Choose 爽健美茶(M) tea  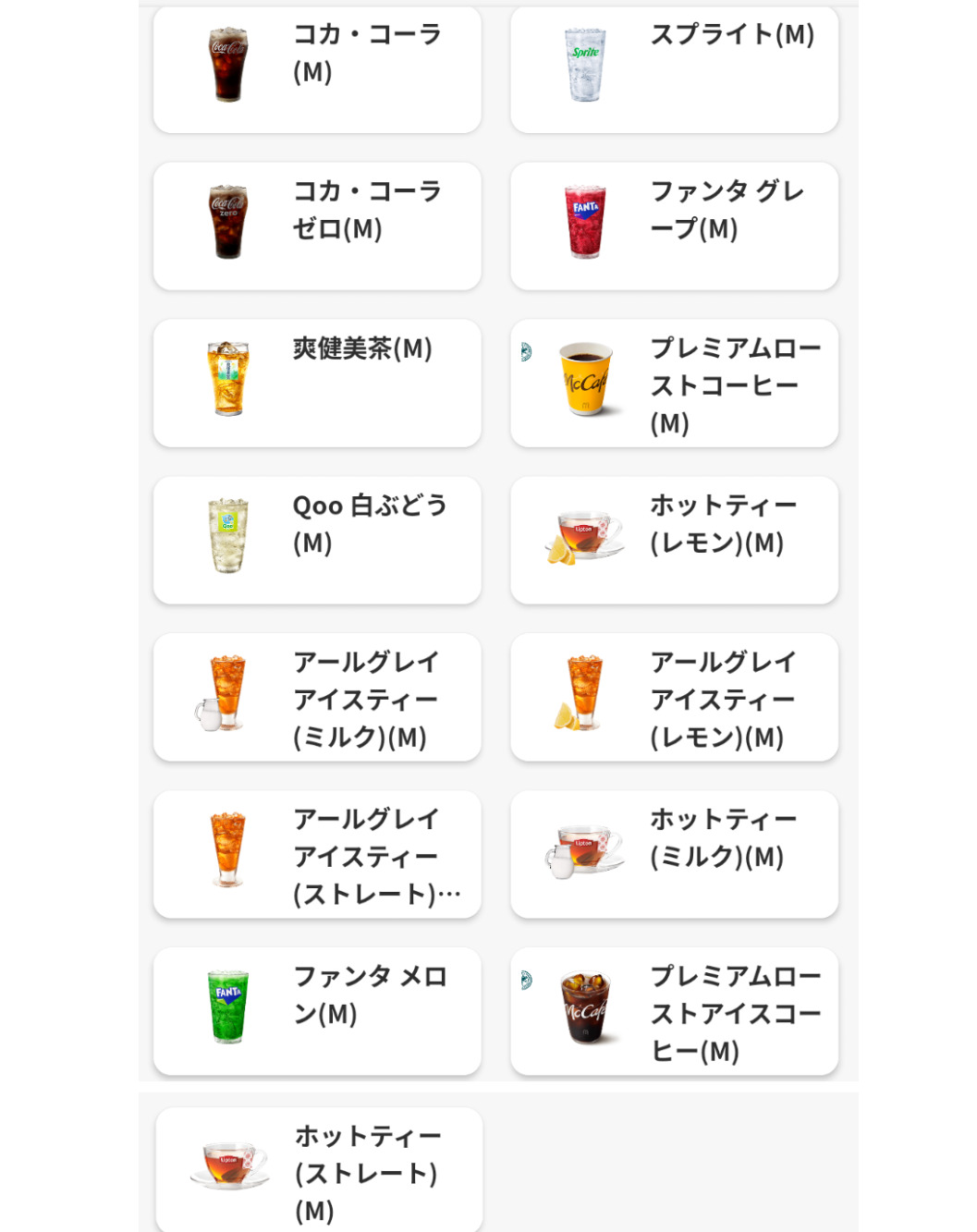[x=317, y=383]
